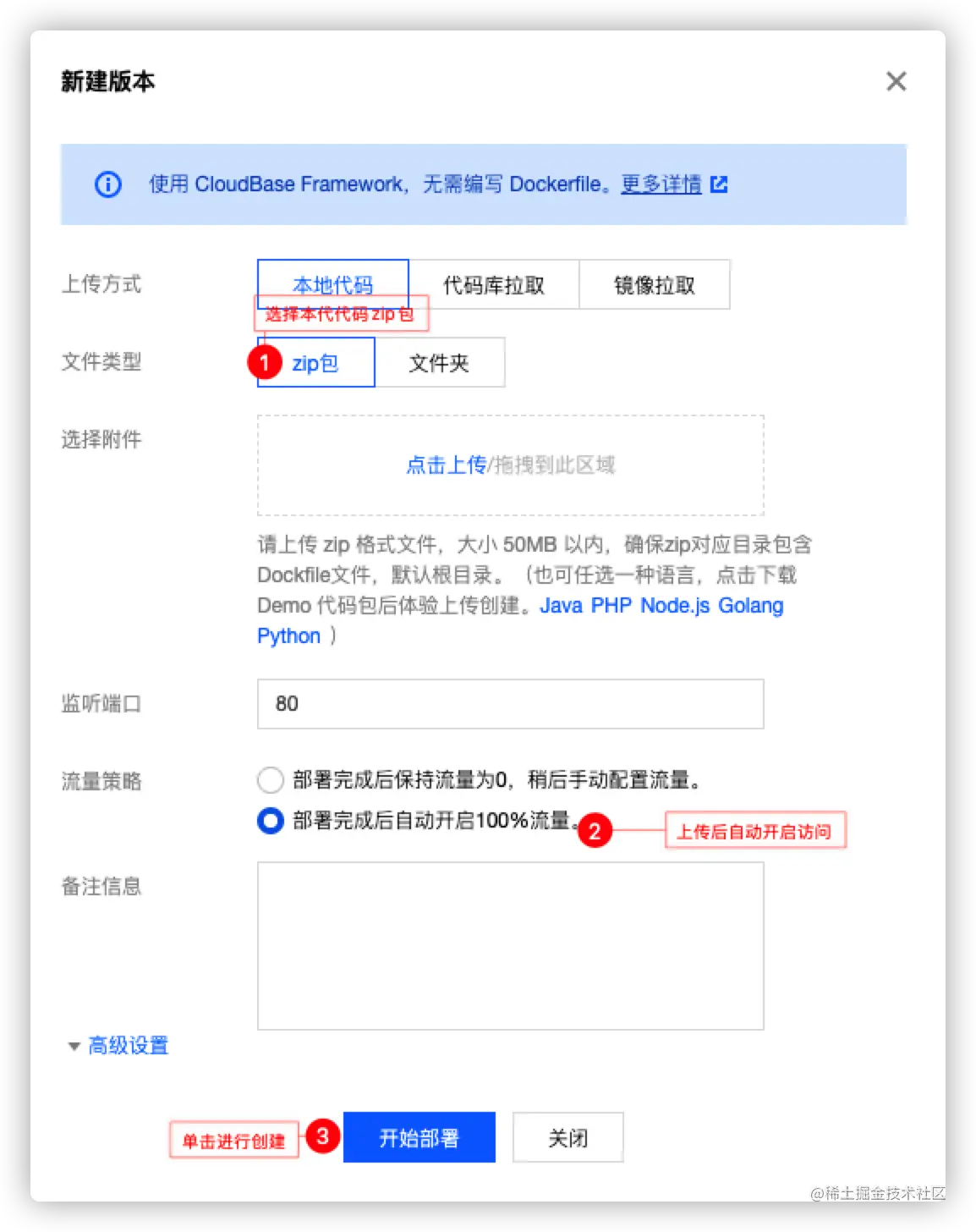Screen dimensions: 976x1232
Task: Switch to 代码库拉取 upload method
Action: tap(494, 285)
